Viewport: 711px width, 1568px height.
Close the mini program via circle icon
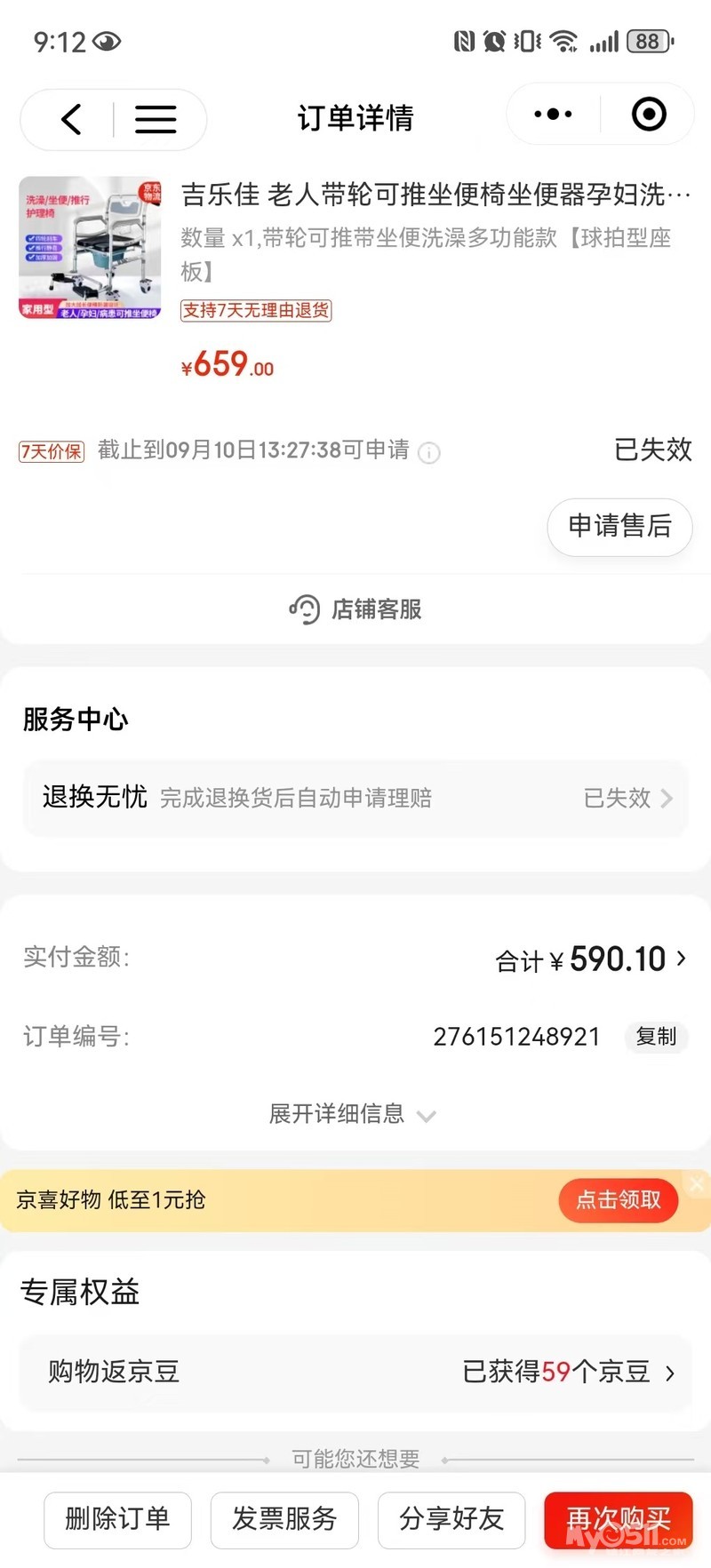click(x=649, y=115)
